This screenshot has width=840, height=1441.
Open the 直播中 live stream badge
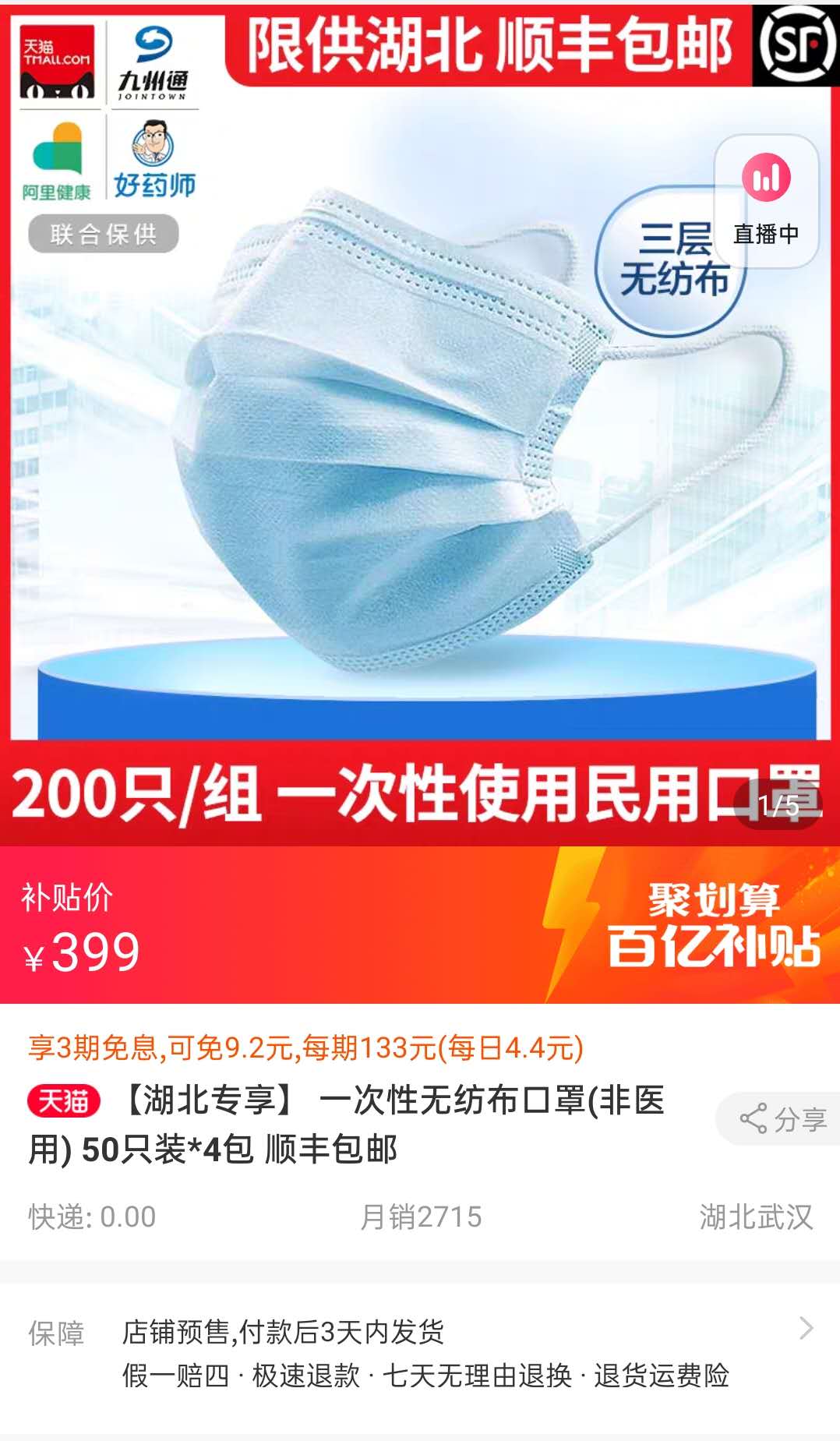[x=766, y=202]
